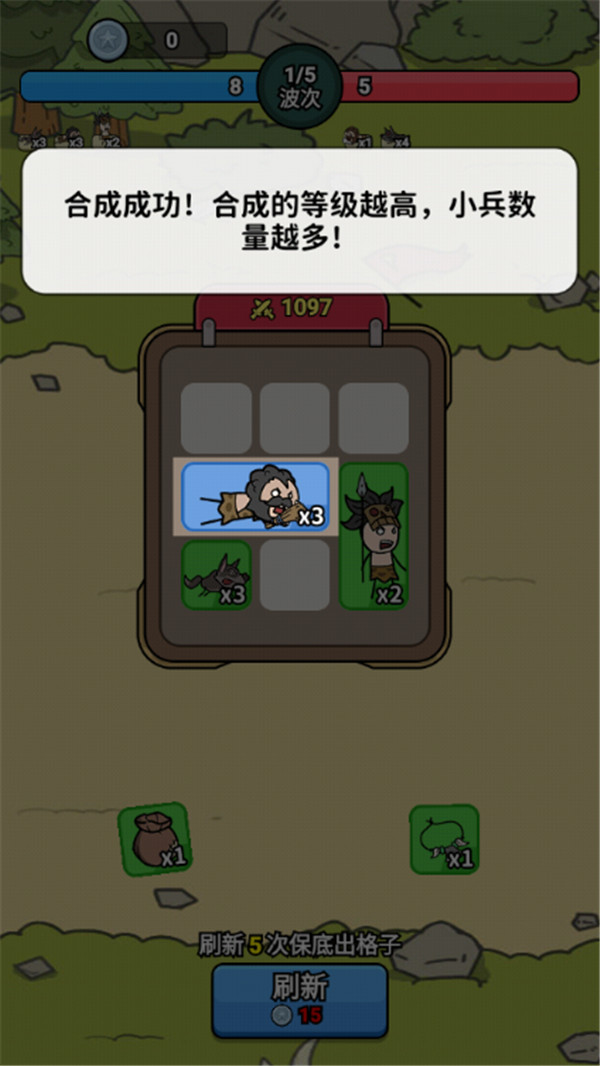Select the spear warrior x2 tile

(x=373, y=535)
